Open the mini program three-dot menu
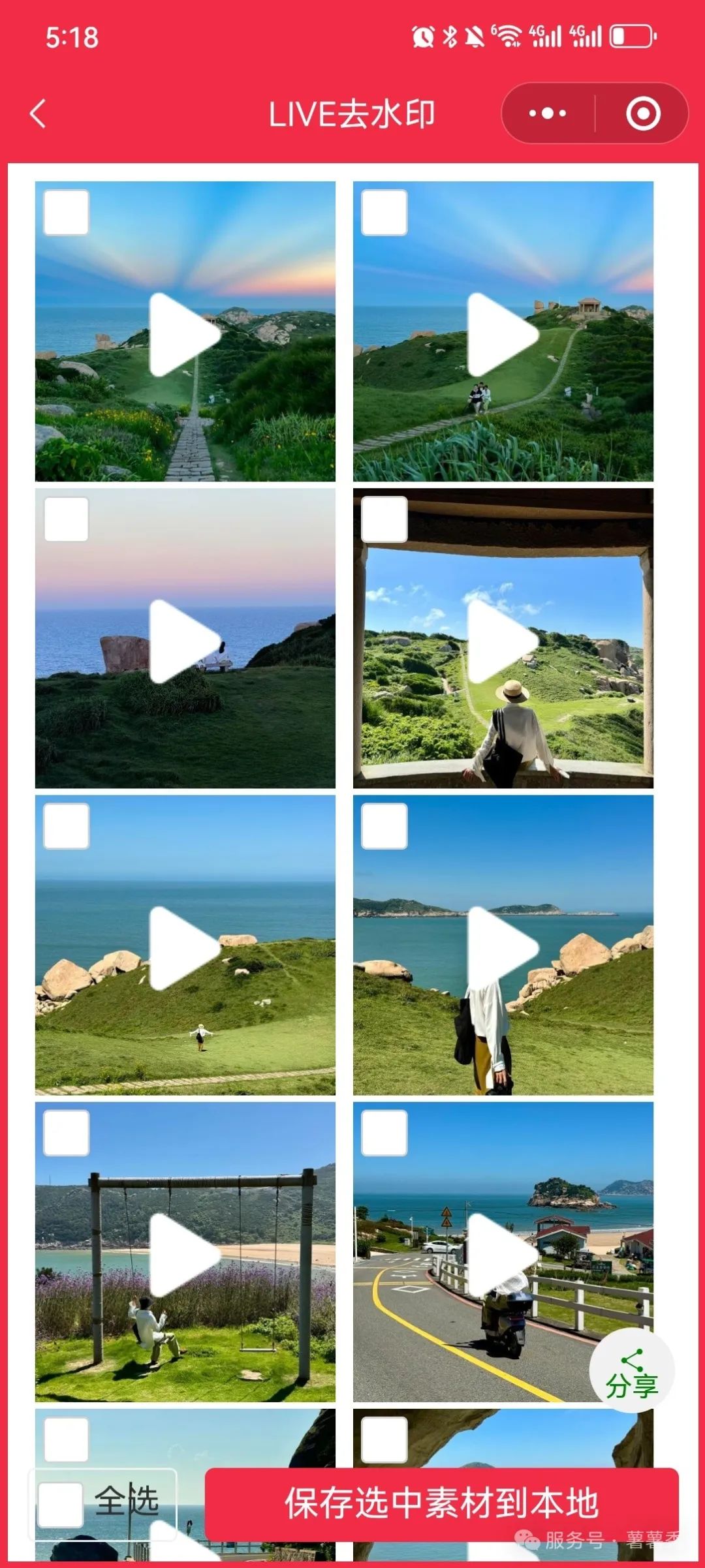This screenshot has height=1568, width=705. point(547,114)
